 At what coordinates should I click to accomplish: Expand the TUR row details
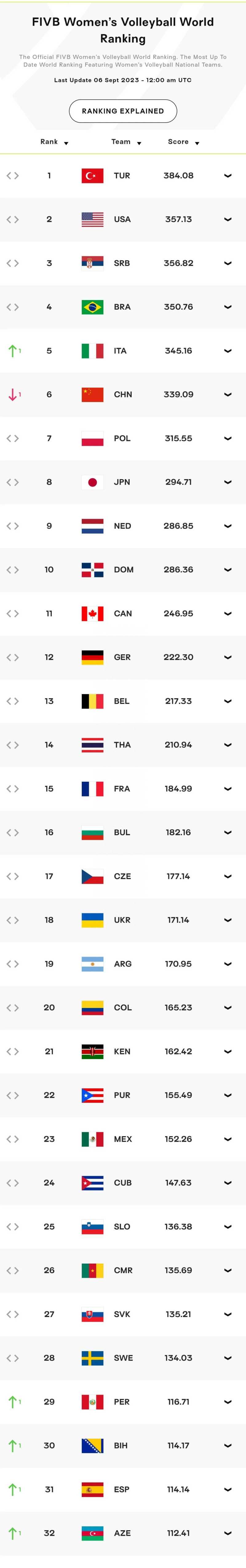(x=228, y=176)
